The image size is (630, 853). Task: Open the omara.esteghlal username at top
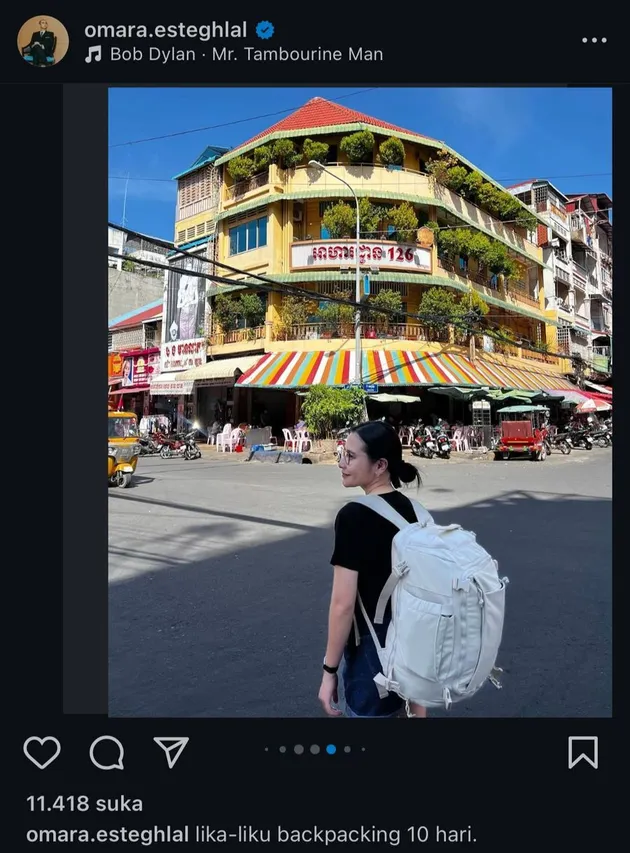(x=164, y=30)
